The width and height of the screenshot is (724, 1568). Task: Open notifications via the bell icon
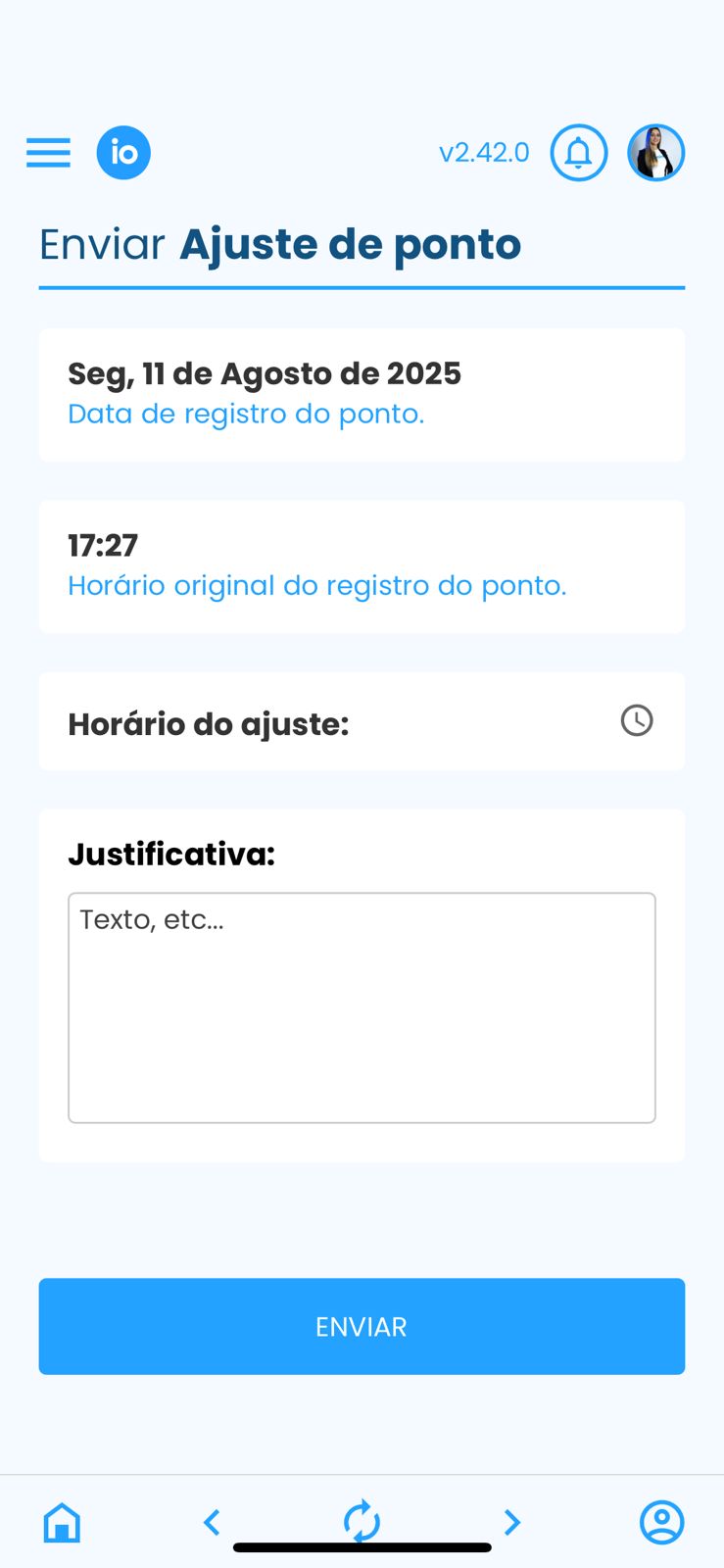pos(579,152)
